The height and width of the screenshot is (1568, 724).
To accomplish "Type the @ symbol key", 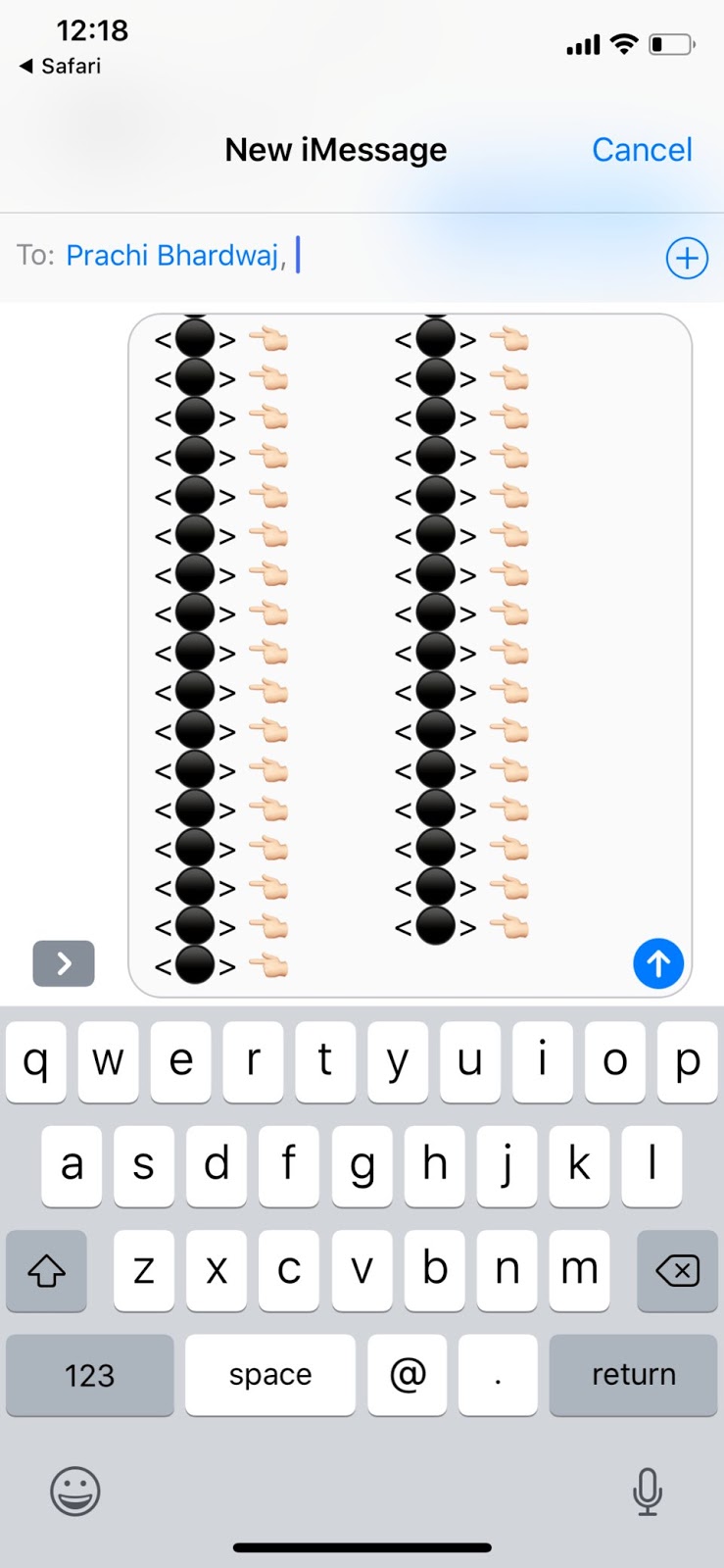I will 407,1375.
